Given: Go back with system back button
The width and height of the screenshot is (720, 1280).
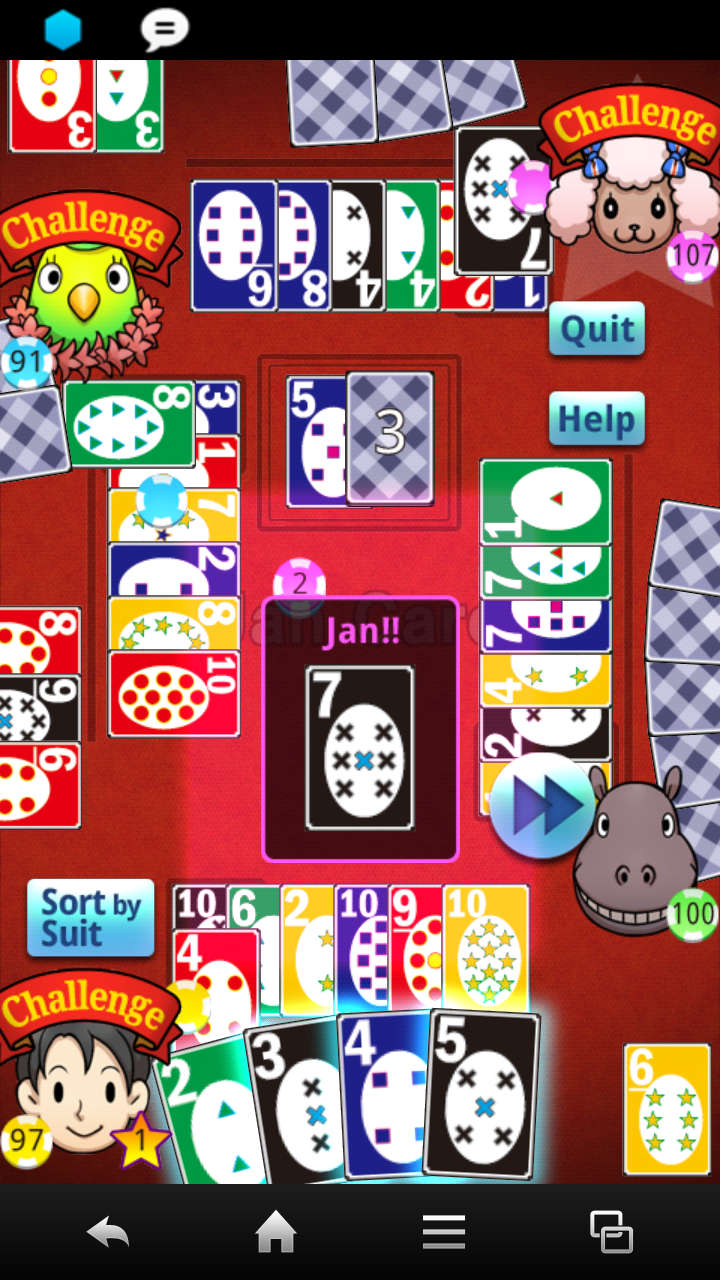Looking at the screenshot, I should [108, 1232].
